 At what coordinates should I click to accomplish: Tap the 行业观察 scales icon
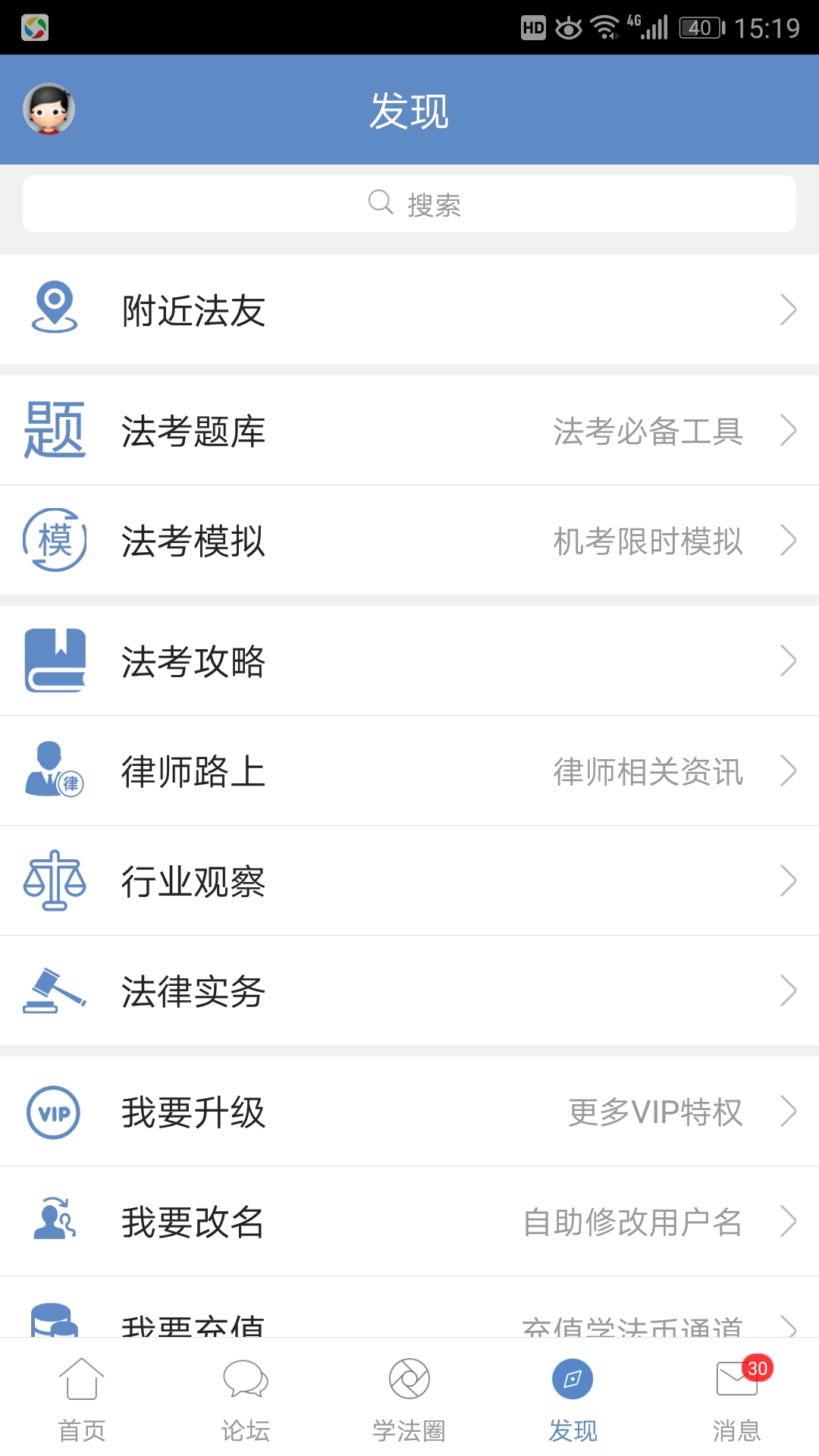point(55,881)
